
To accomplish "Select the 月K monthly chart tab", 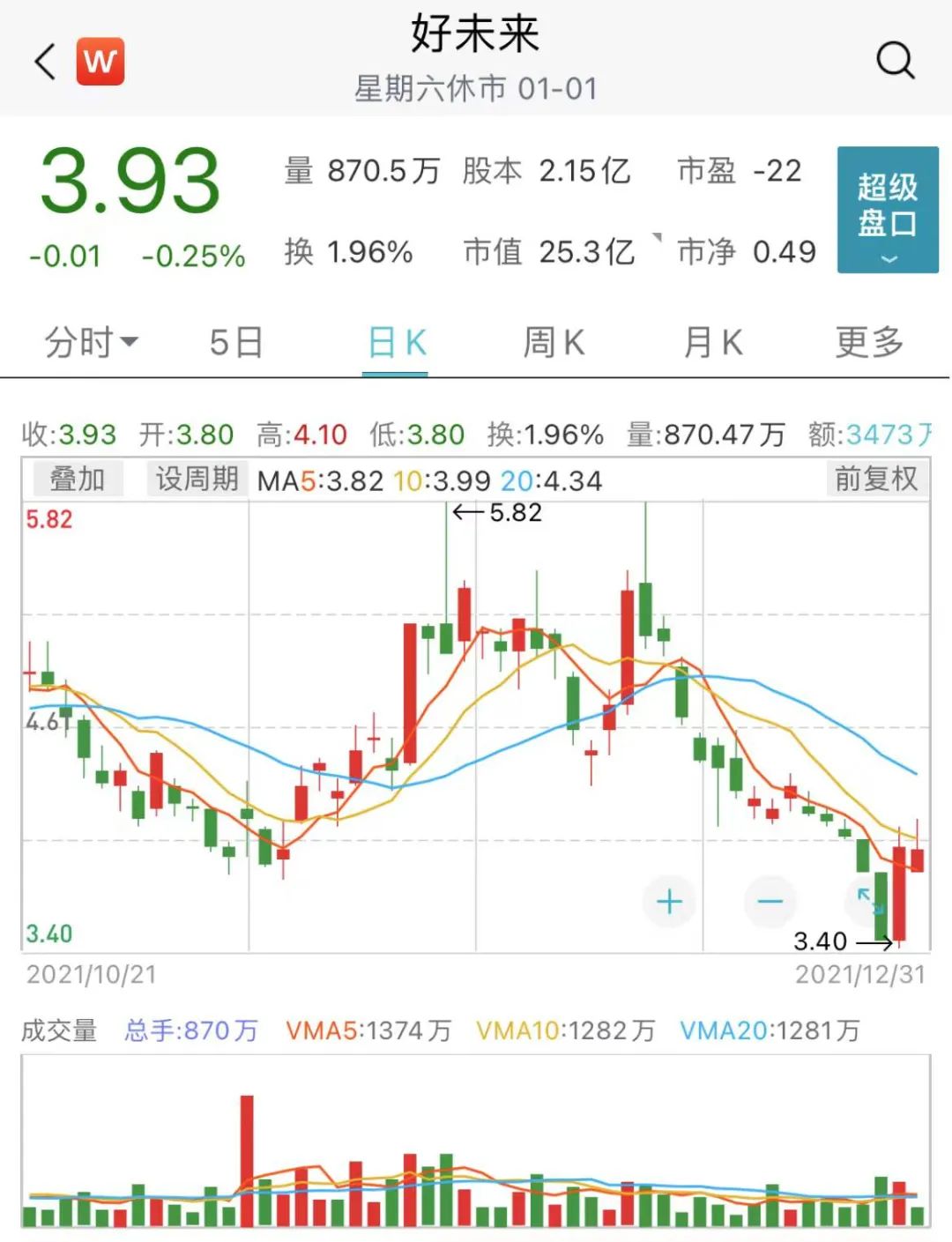I will 712,342.
